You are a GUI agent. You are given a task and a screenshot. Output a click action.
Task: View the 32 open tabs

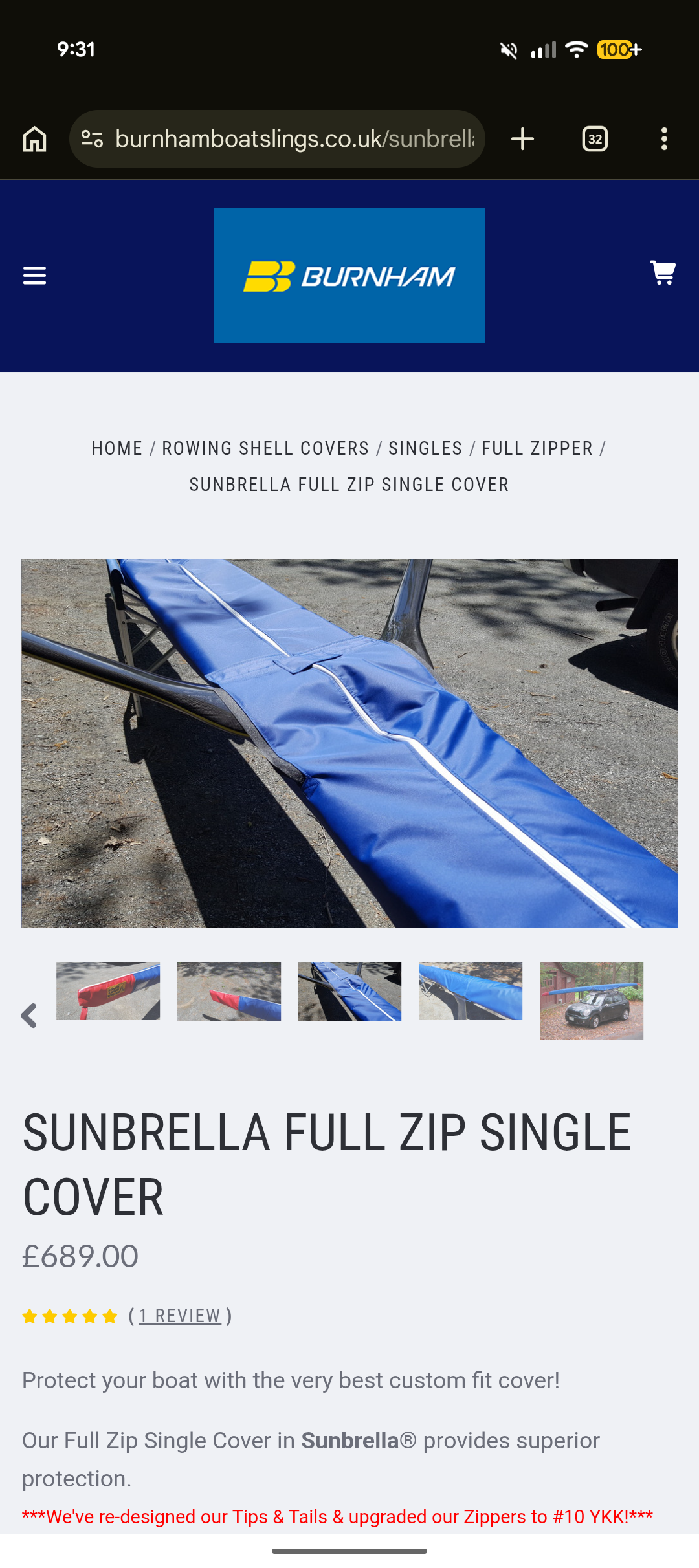[x=595, y=139]
